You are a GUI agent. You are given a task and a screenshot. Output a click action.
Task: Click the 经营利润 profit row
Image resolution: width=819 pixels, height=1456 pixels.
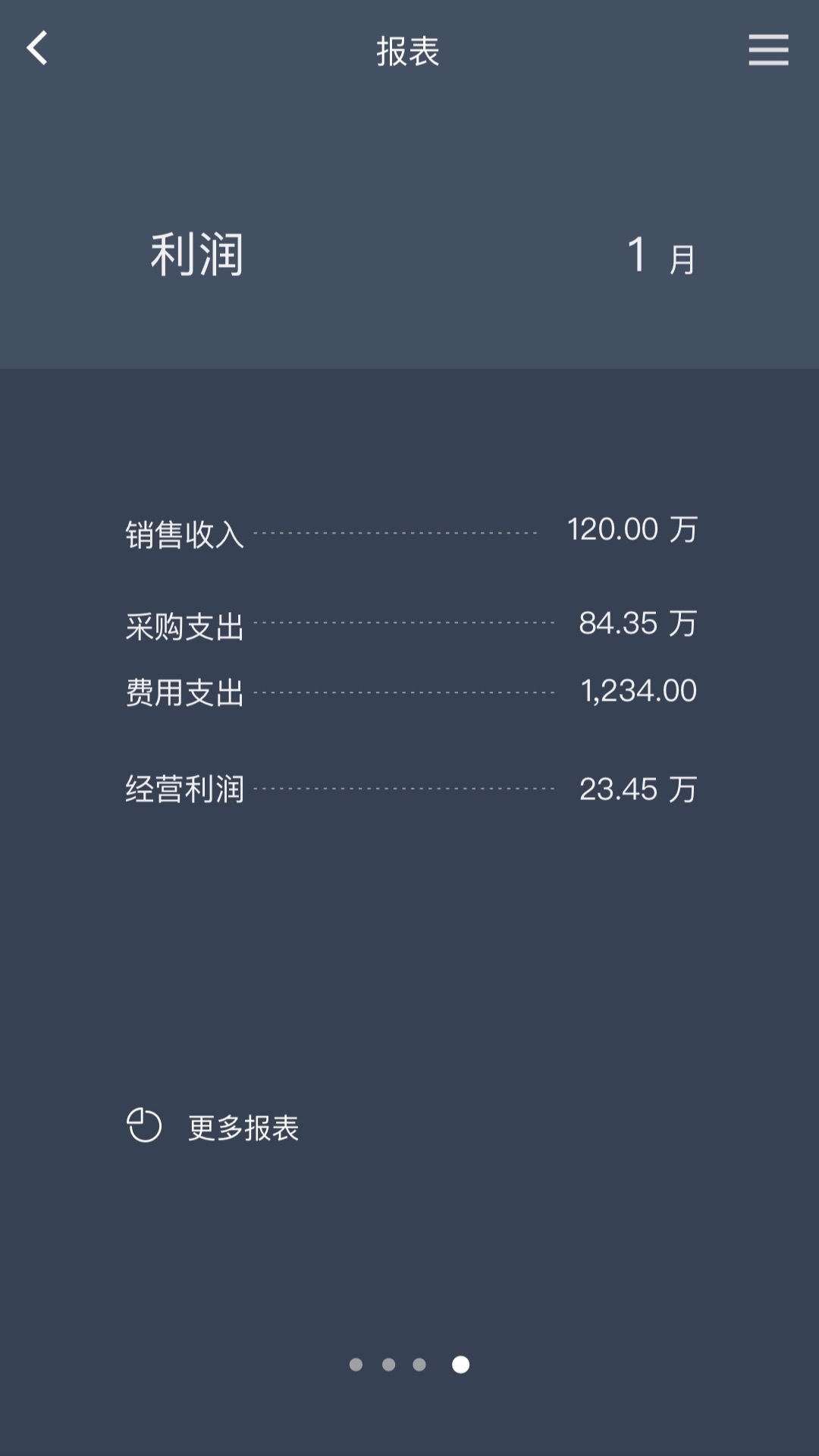click(x=184, y=789)
